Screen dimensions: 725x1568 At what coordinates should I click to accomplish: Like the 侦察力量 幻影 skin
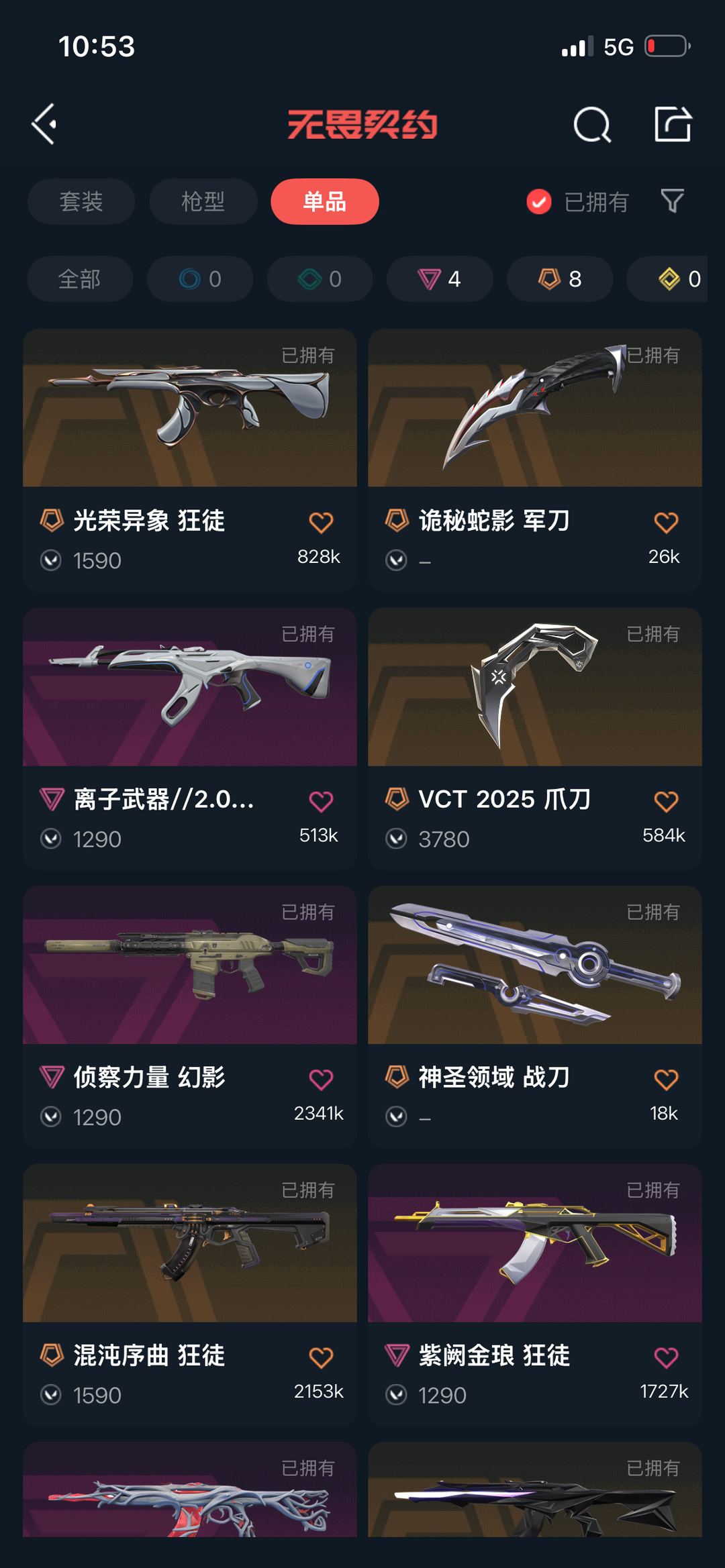321,1080
